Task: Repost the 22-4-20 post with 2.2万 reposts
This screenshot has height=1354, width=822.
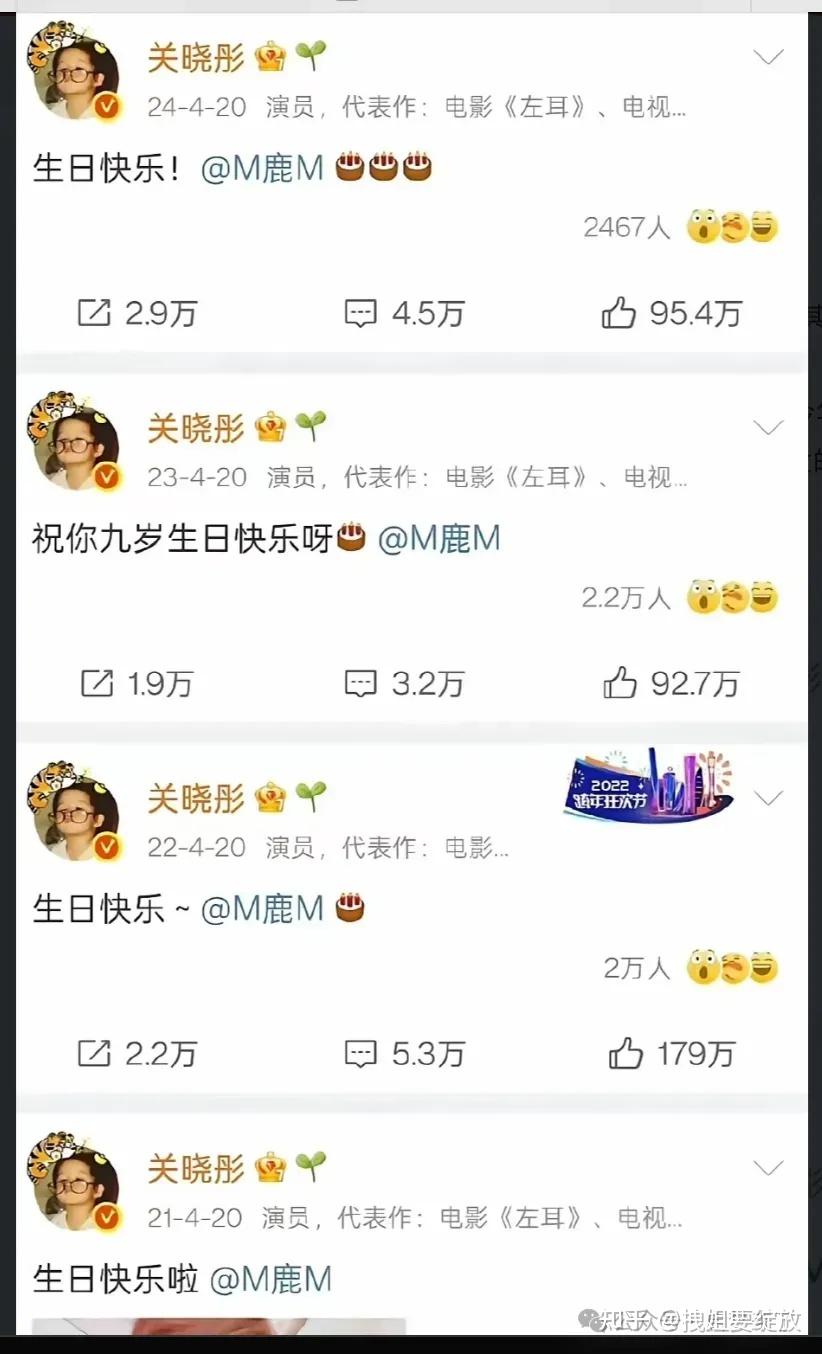Action: (137, 1054)
